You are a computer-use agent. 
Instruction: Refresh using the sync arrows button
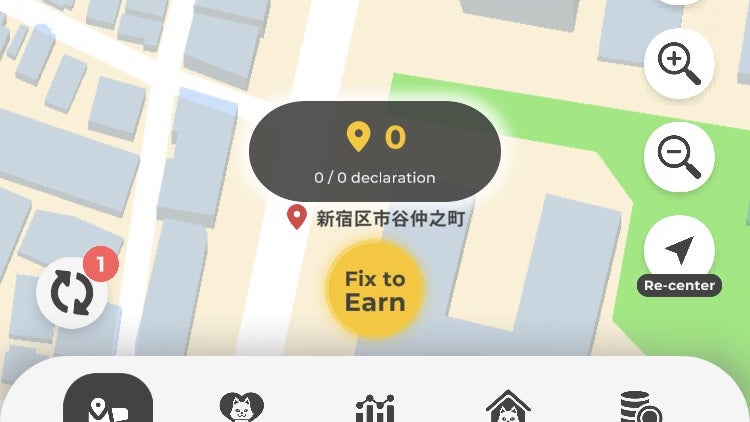pyautogui.click(x=72, y=294)
